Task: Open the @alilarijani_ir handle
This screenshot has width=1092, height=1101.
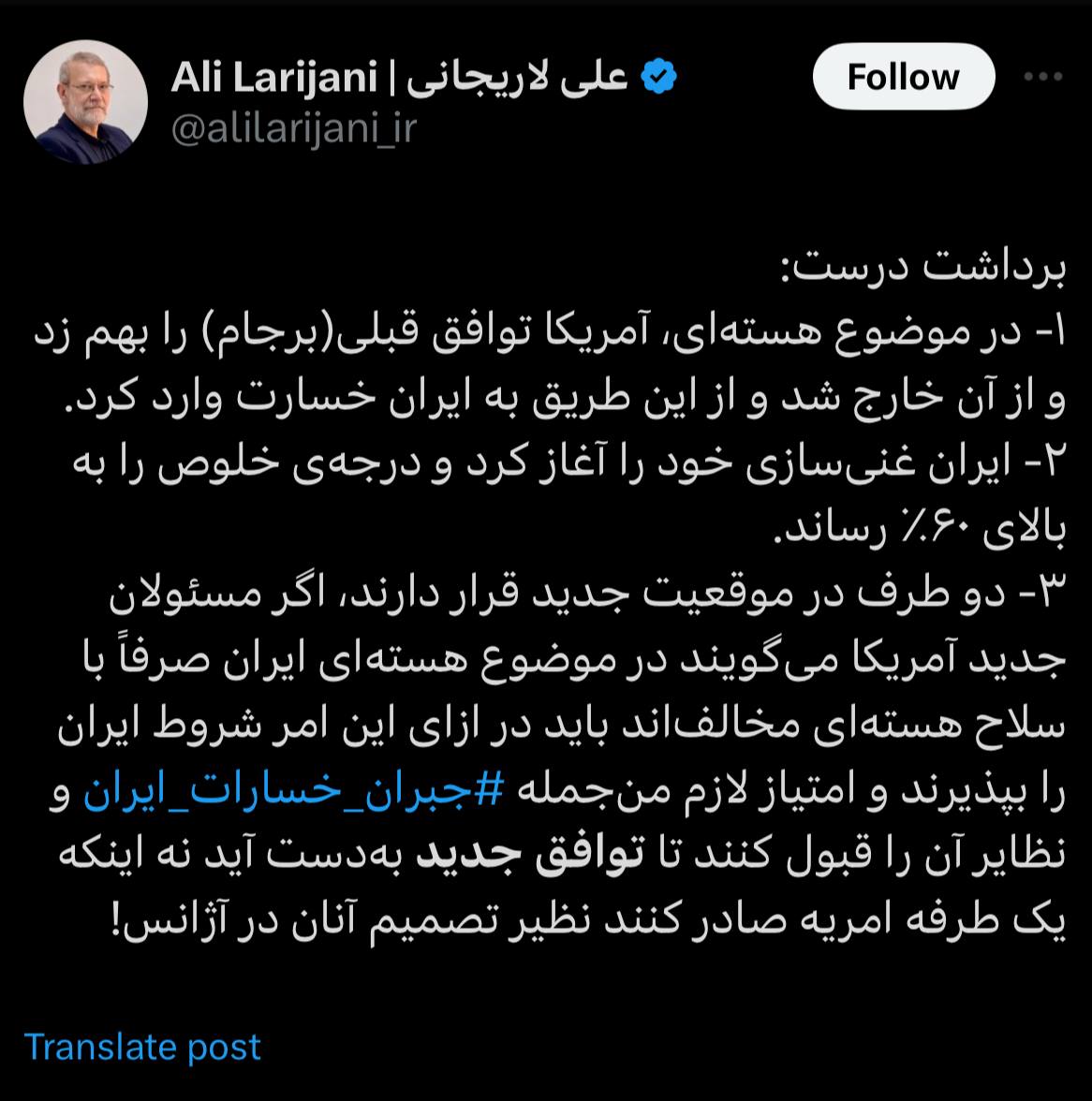Action: pyautogui.click(x=293, y=128)
